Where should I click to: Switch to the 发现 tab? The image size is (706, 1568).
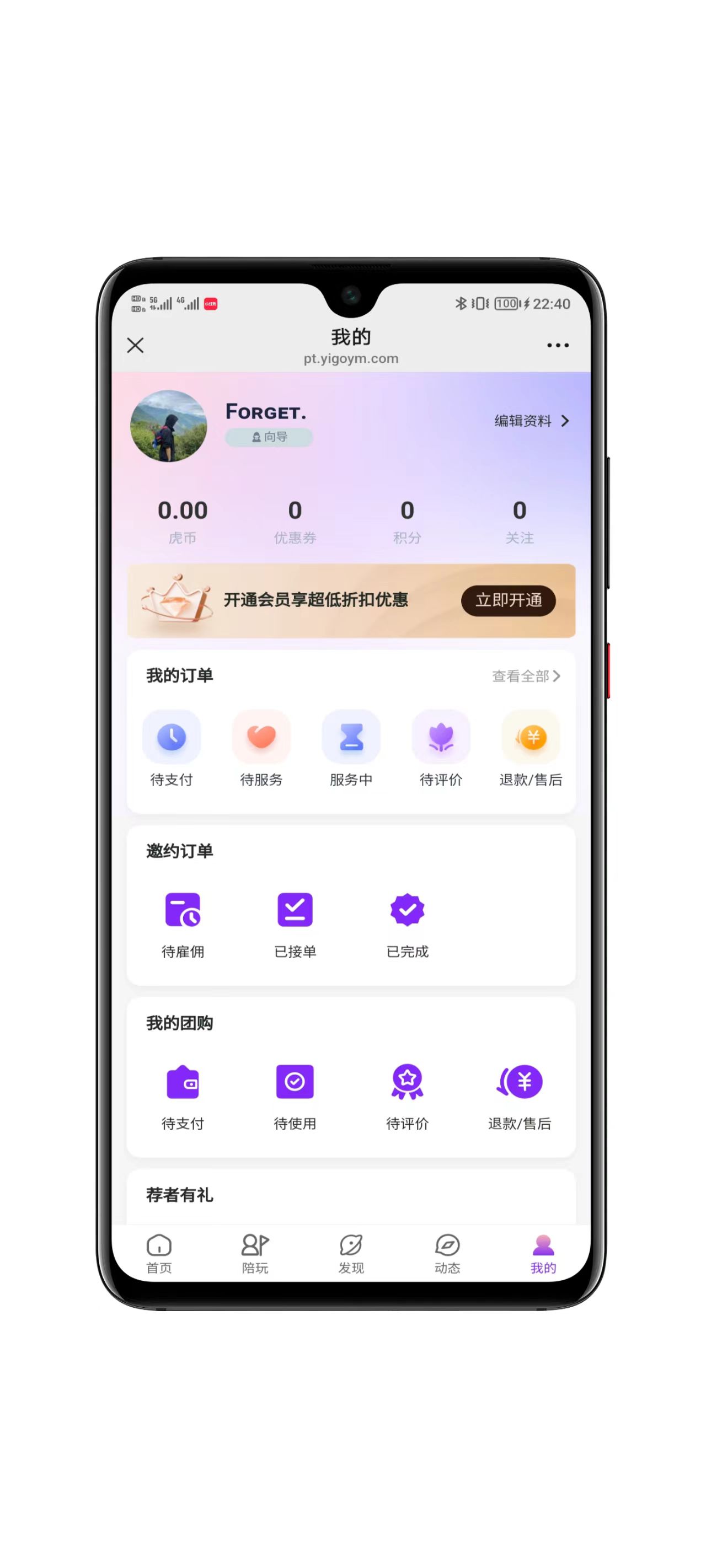tap(351, 1254)
